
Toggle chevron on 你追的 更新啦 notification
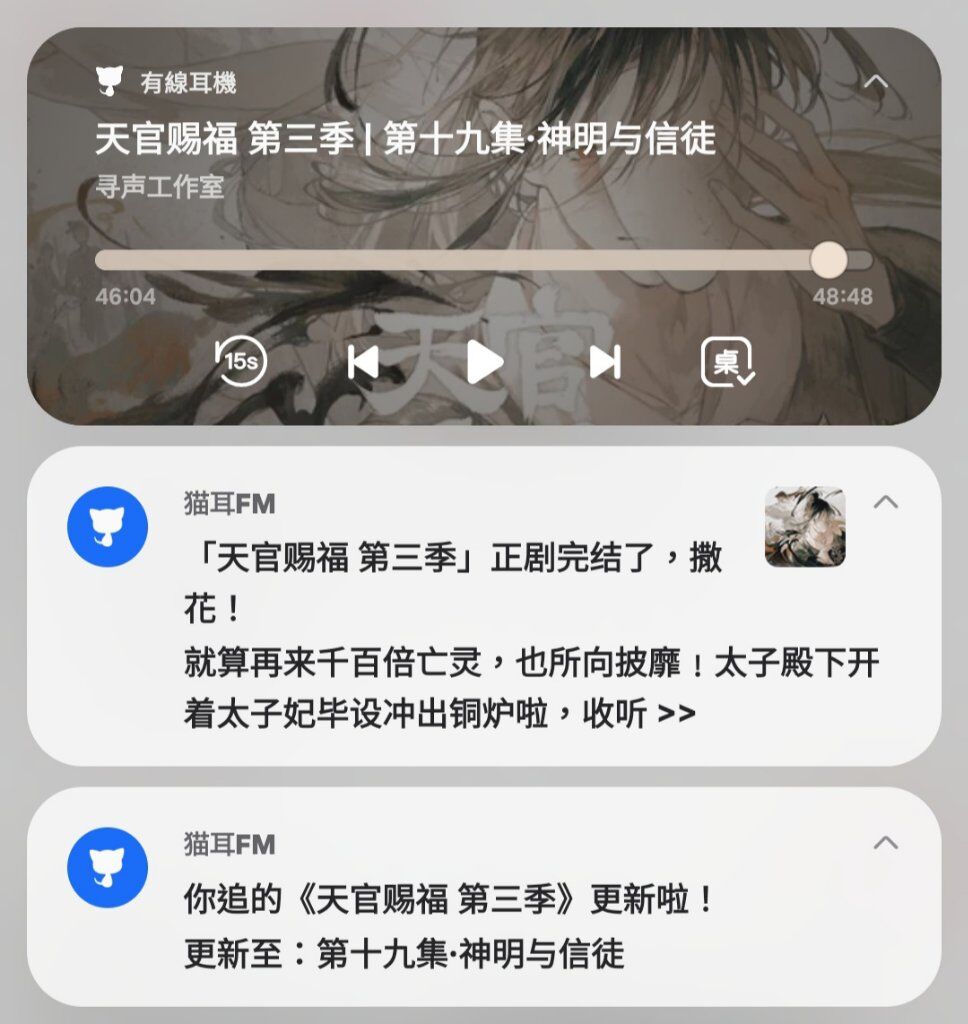click(886, 843)
